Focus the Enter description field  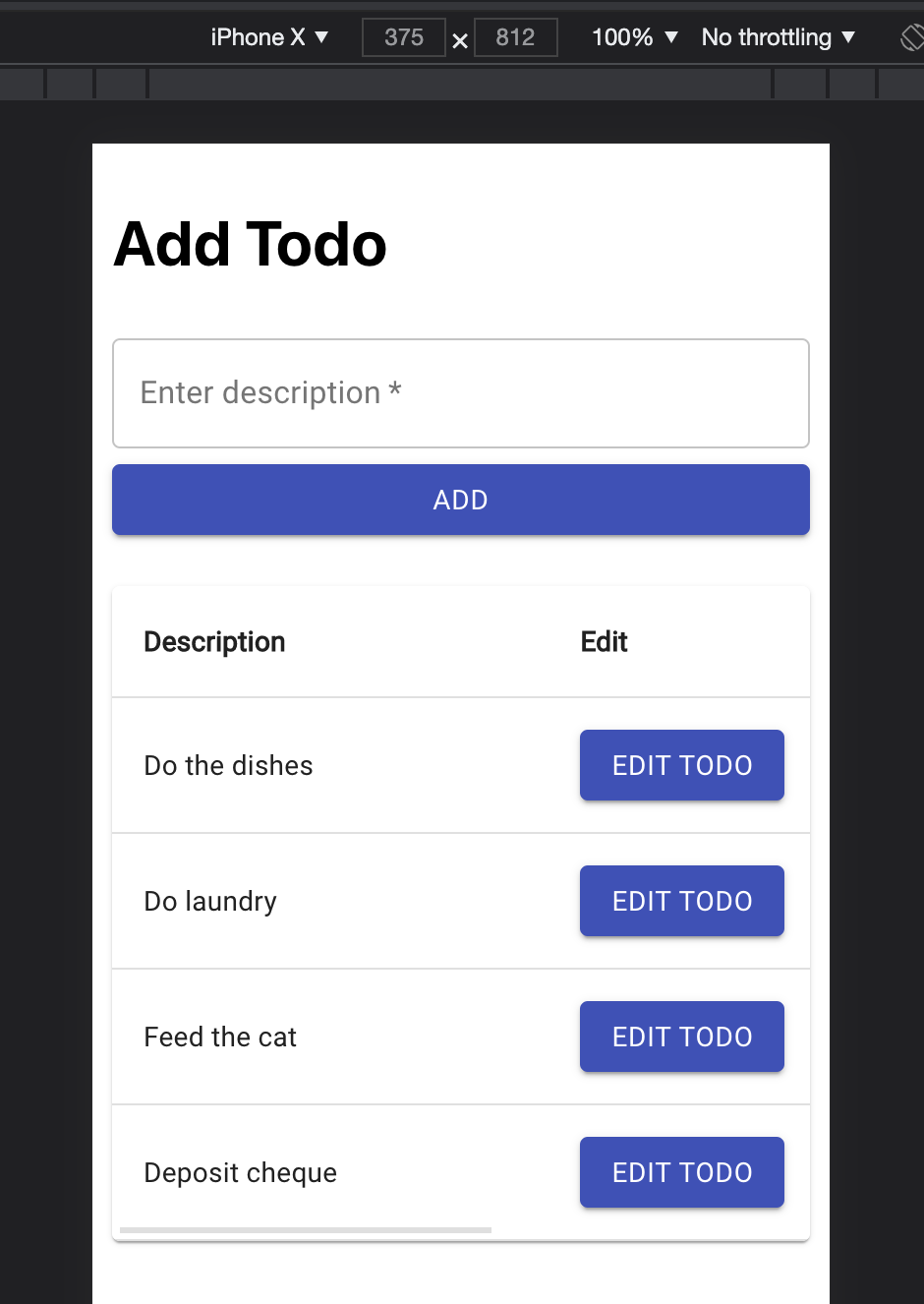click(x=460, y=393)
